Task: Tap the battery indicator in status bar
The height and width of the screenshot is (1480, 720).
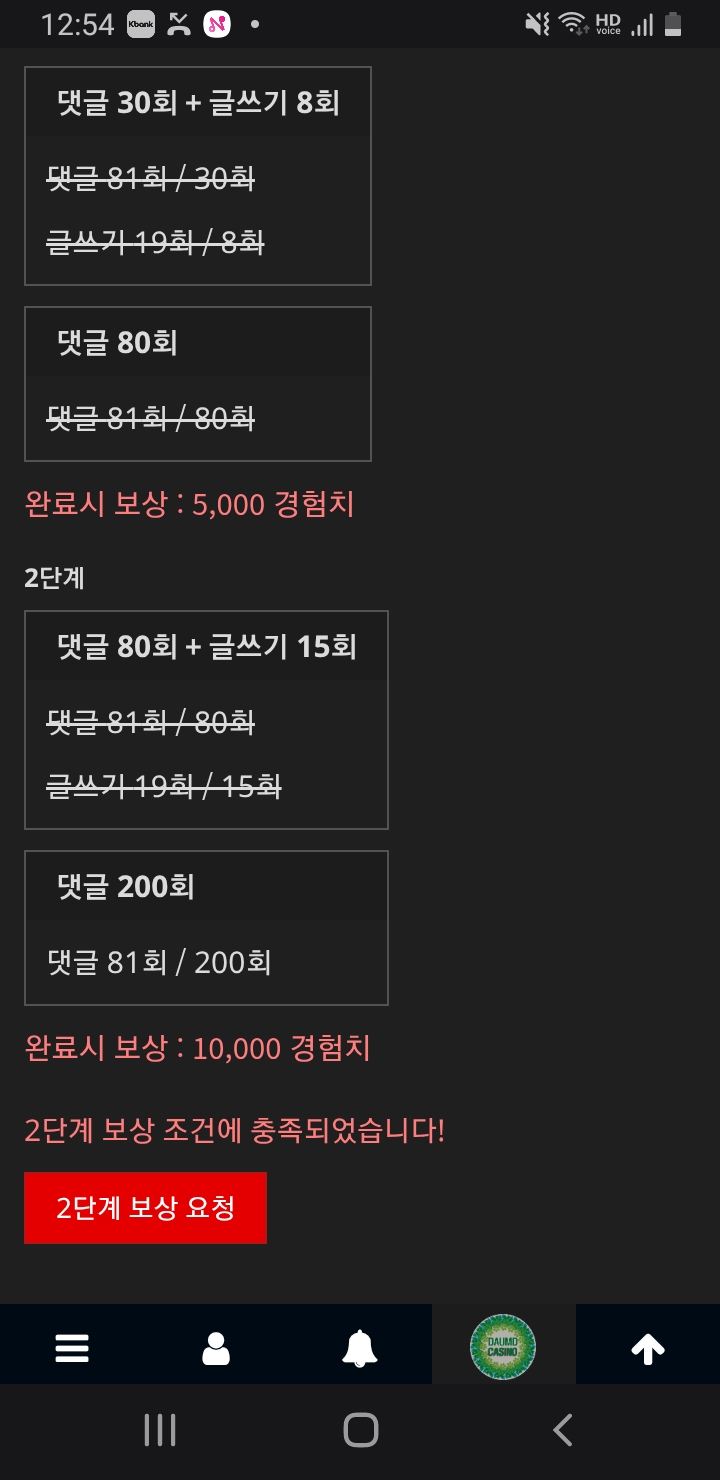Action: [672, 22]
